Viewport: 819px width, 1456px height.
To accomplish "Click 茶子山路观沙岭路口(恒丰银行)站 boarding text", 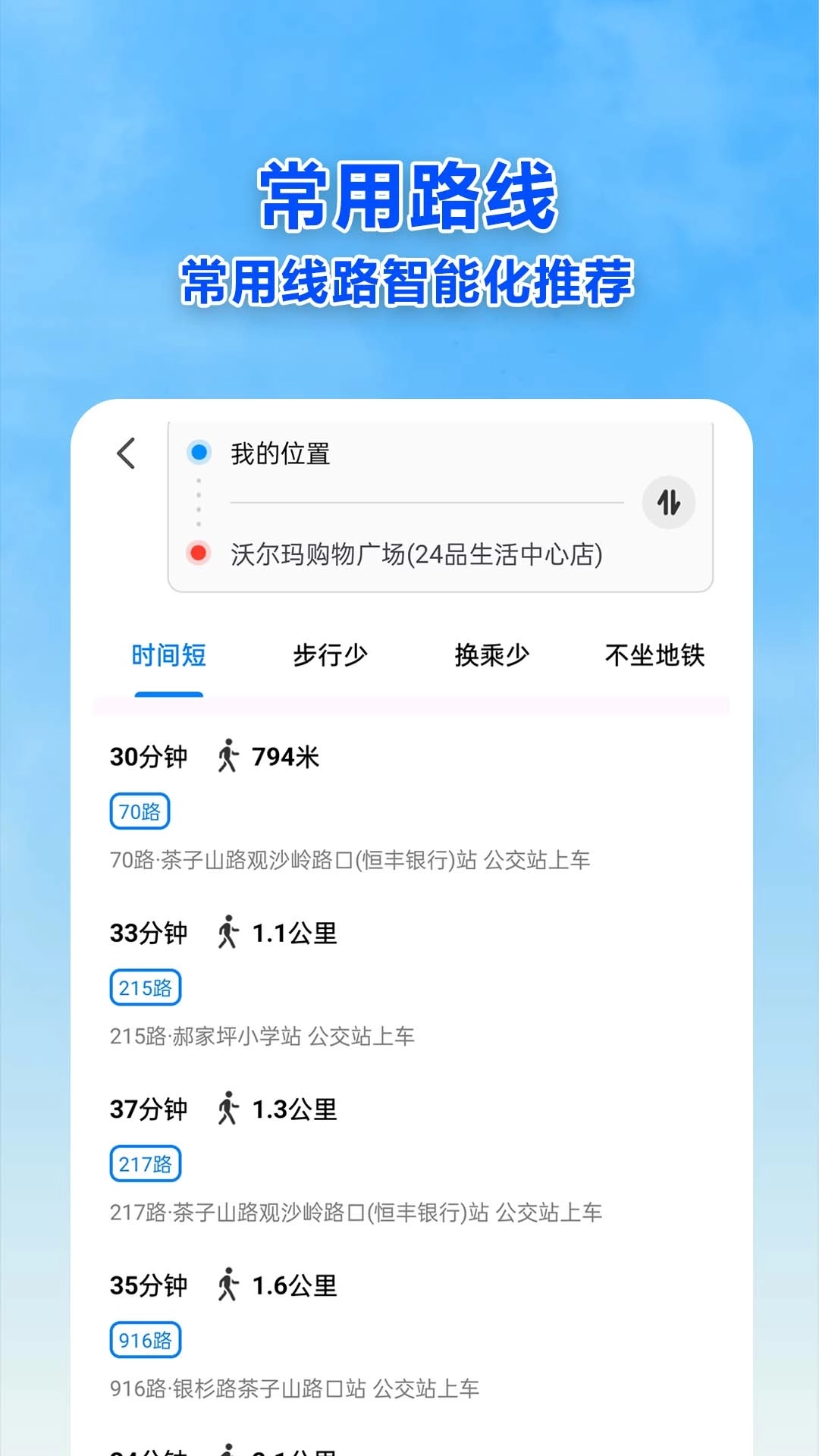I will [353, 861].
